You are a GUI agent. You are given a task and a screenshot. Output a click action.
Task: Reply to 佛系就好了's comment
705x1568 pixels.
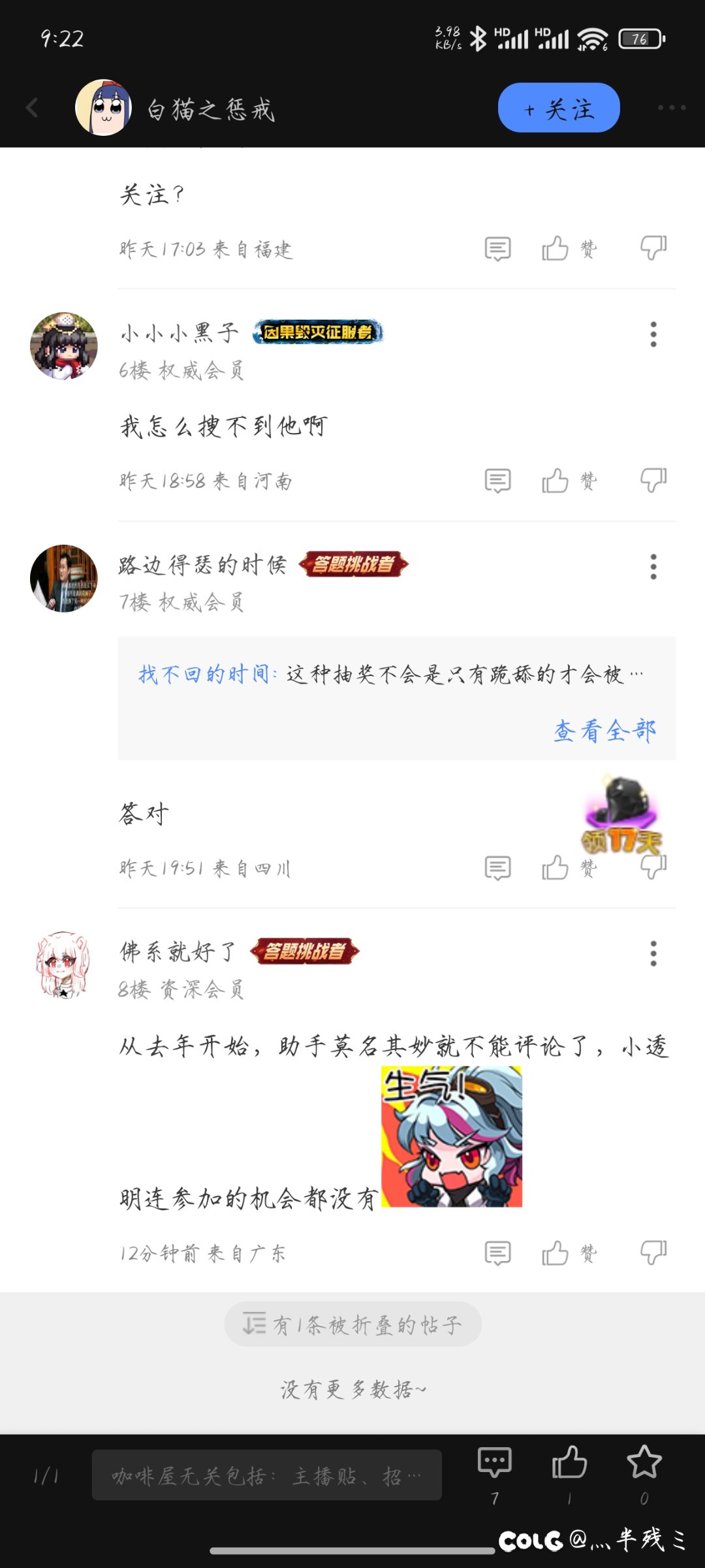tap(497, 1253)
